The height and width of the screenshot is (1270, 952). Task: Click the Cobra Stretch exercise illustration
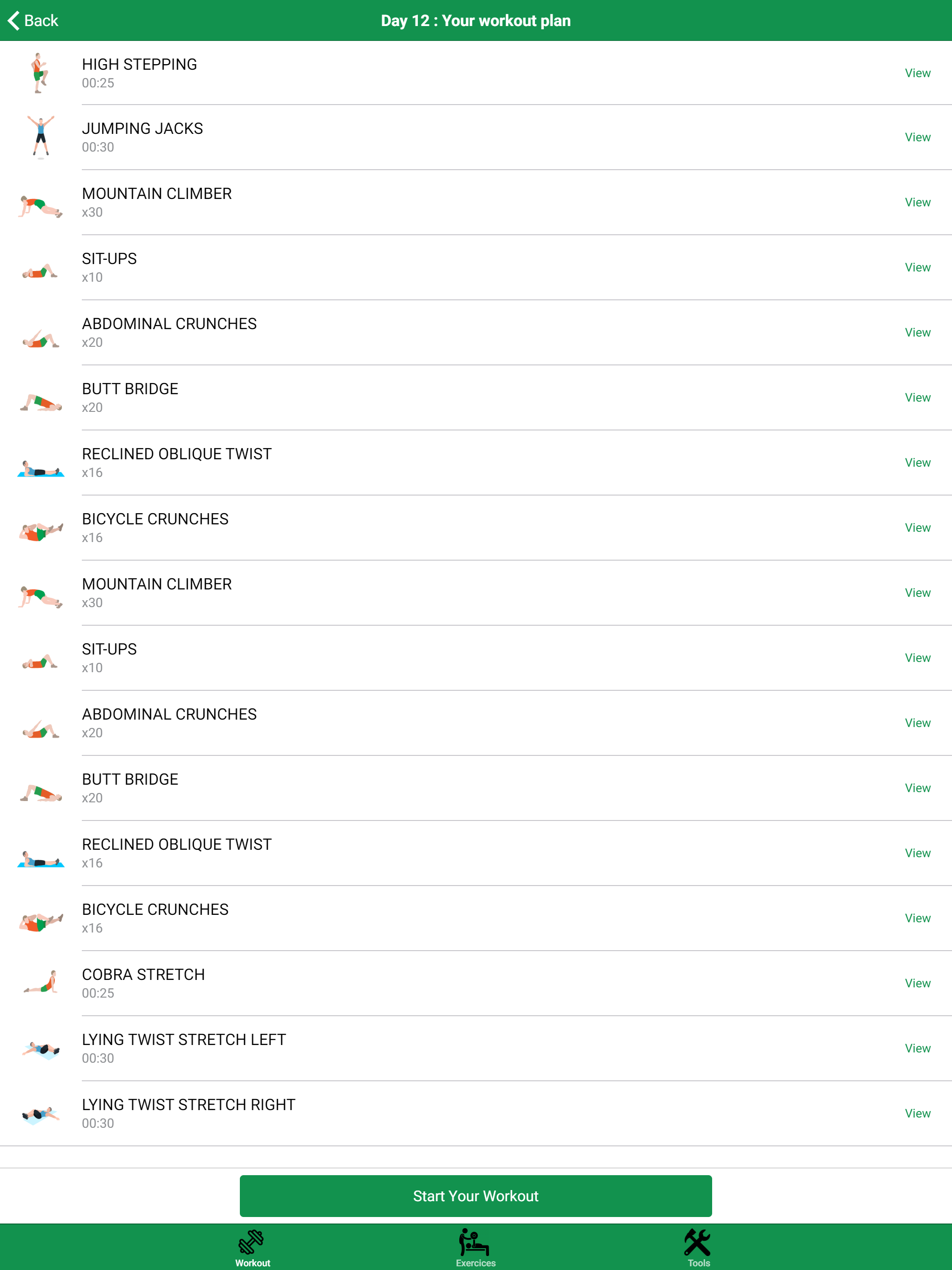click(40, 983)
